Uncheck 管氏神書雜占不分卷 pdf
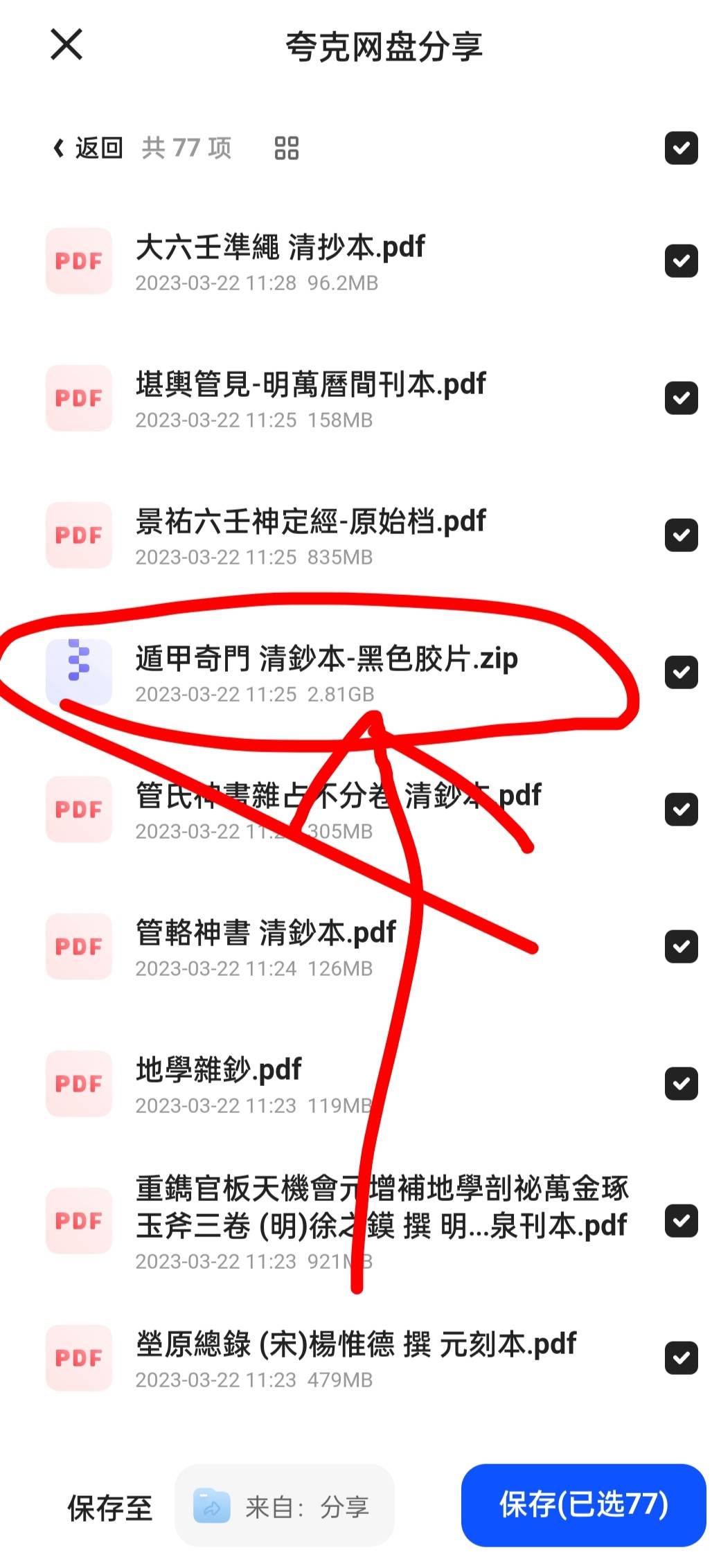This screenshot has width=712, height=1568. click(681, 810)
